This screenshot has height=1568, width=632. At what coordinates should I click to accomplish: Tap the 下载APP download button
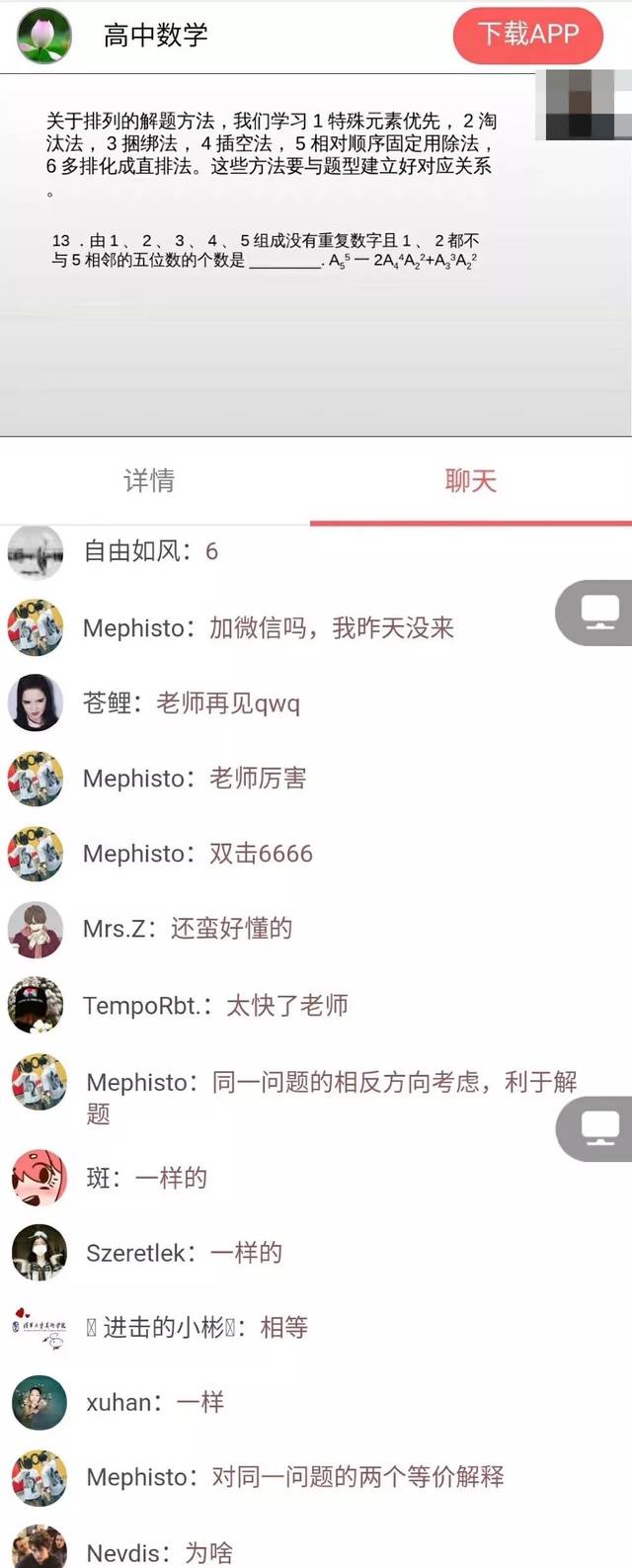pos(527,36)
